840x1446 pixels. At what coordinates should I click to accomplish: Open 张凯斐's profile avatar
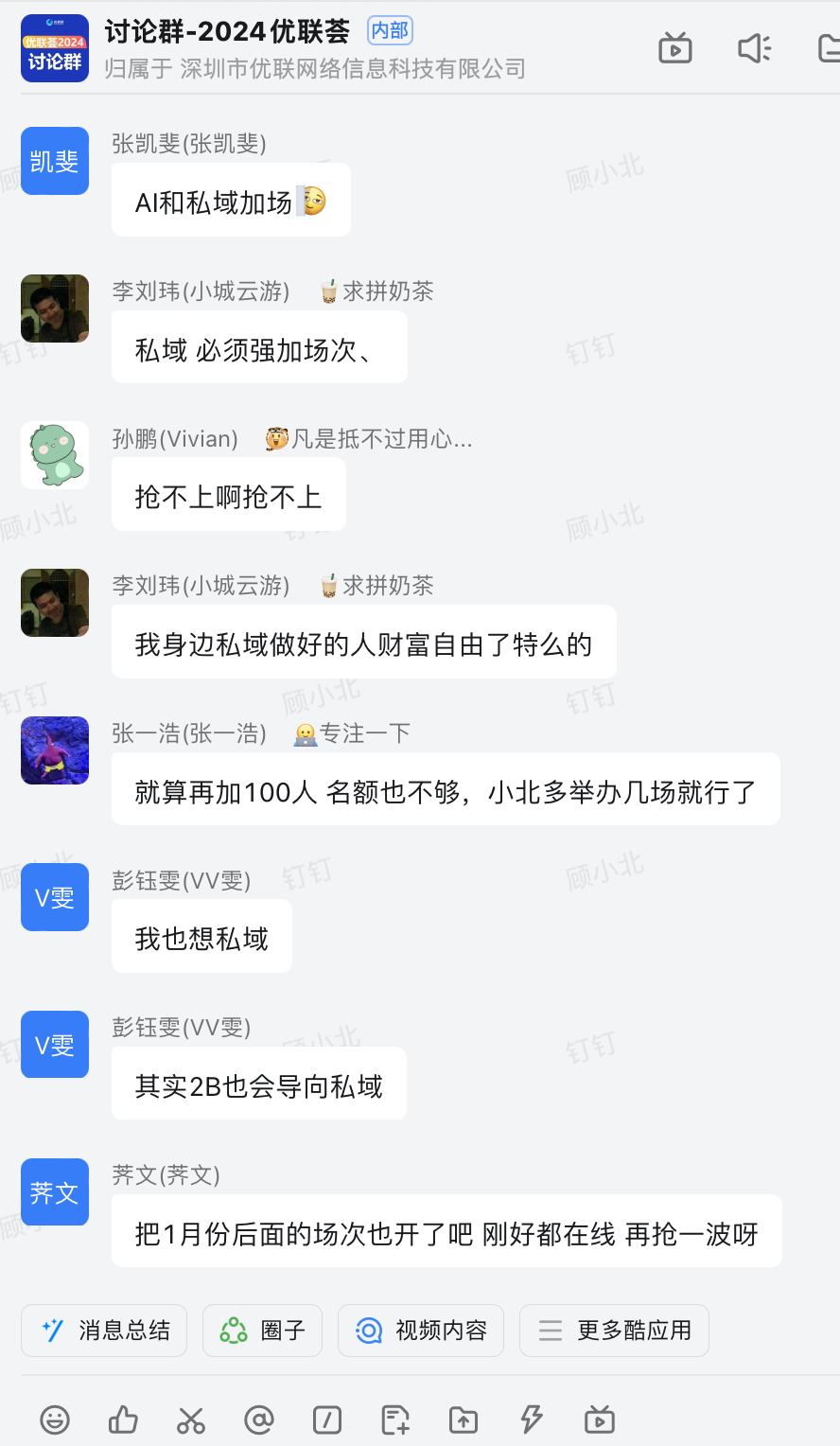(55, 161)
